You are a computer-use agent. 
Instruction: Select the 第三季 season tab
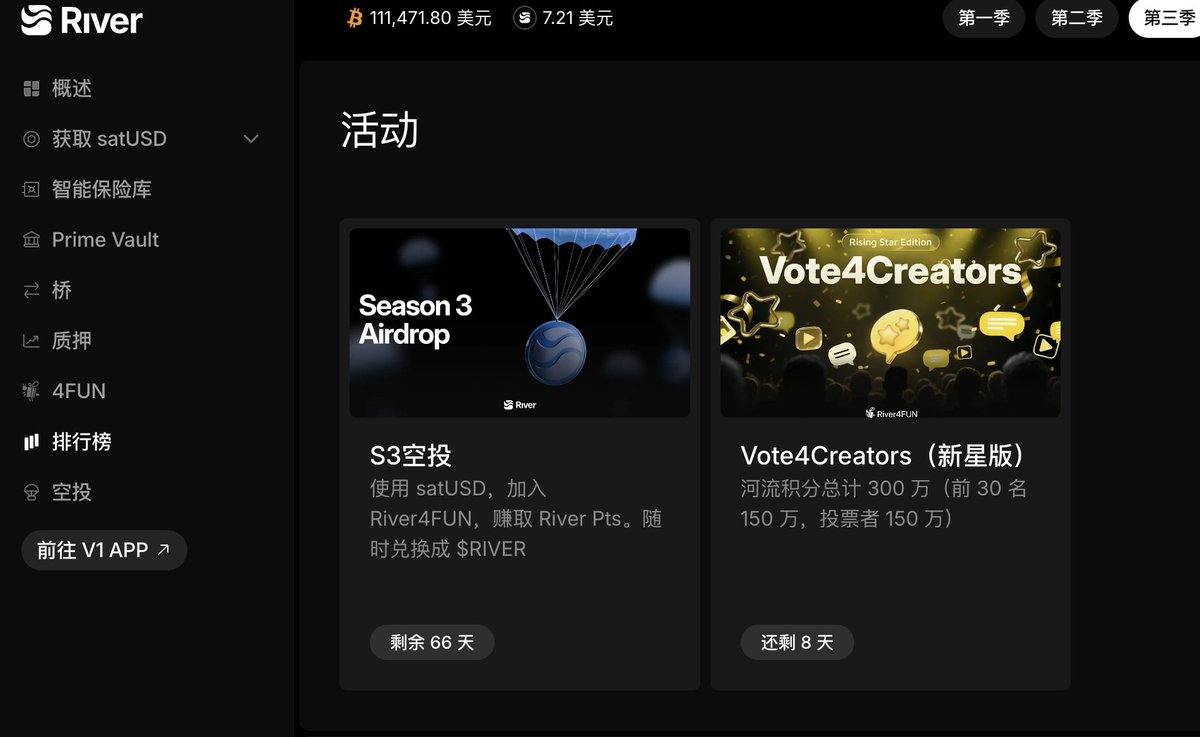[1166, 18]
